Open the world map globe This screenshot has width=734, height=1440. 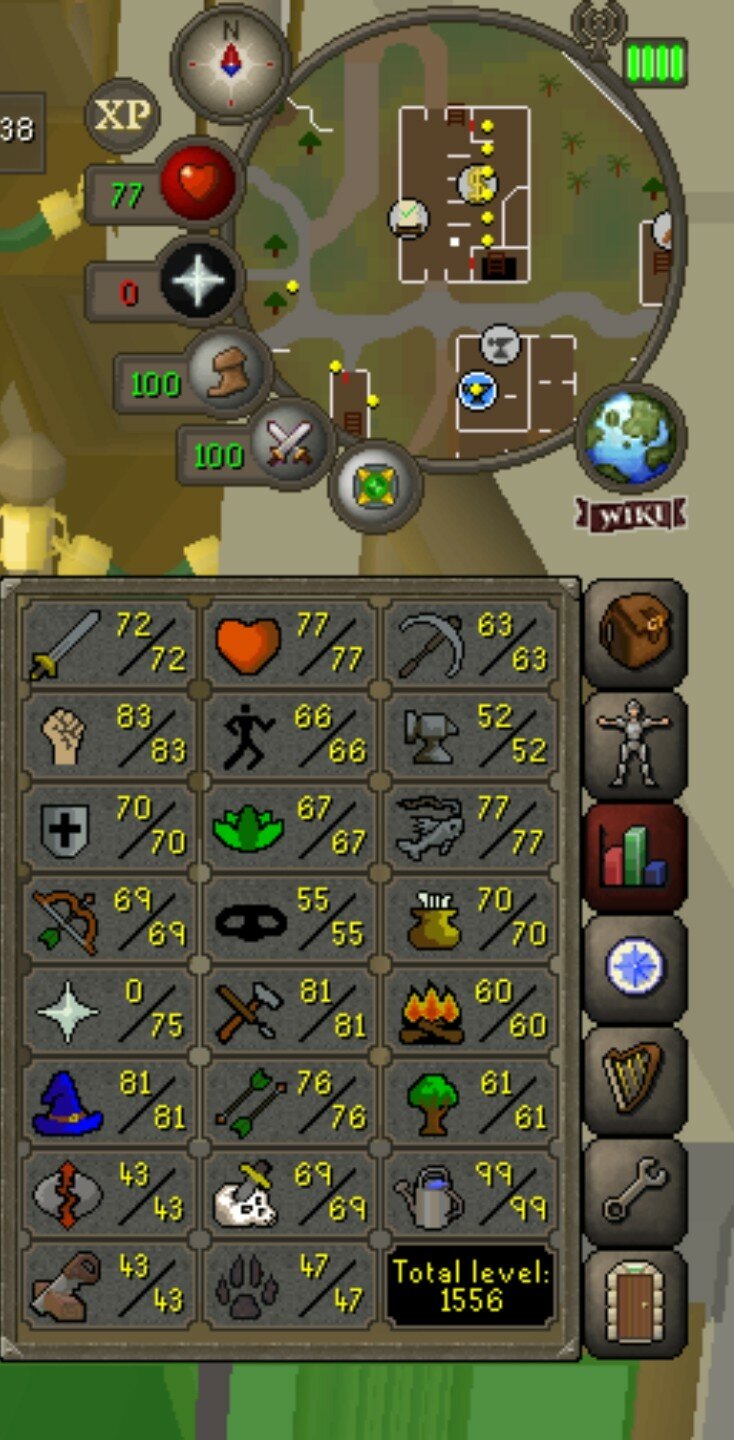632,439
